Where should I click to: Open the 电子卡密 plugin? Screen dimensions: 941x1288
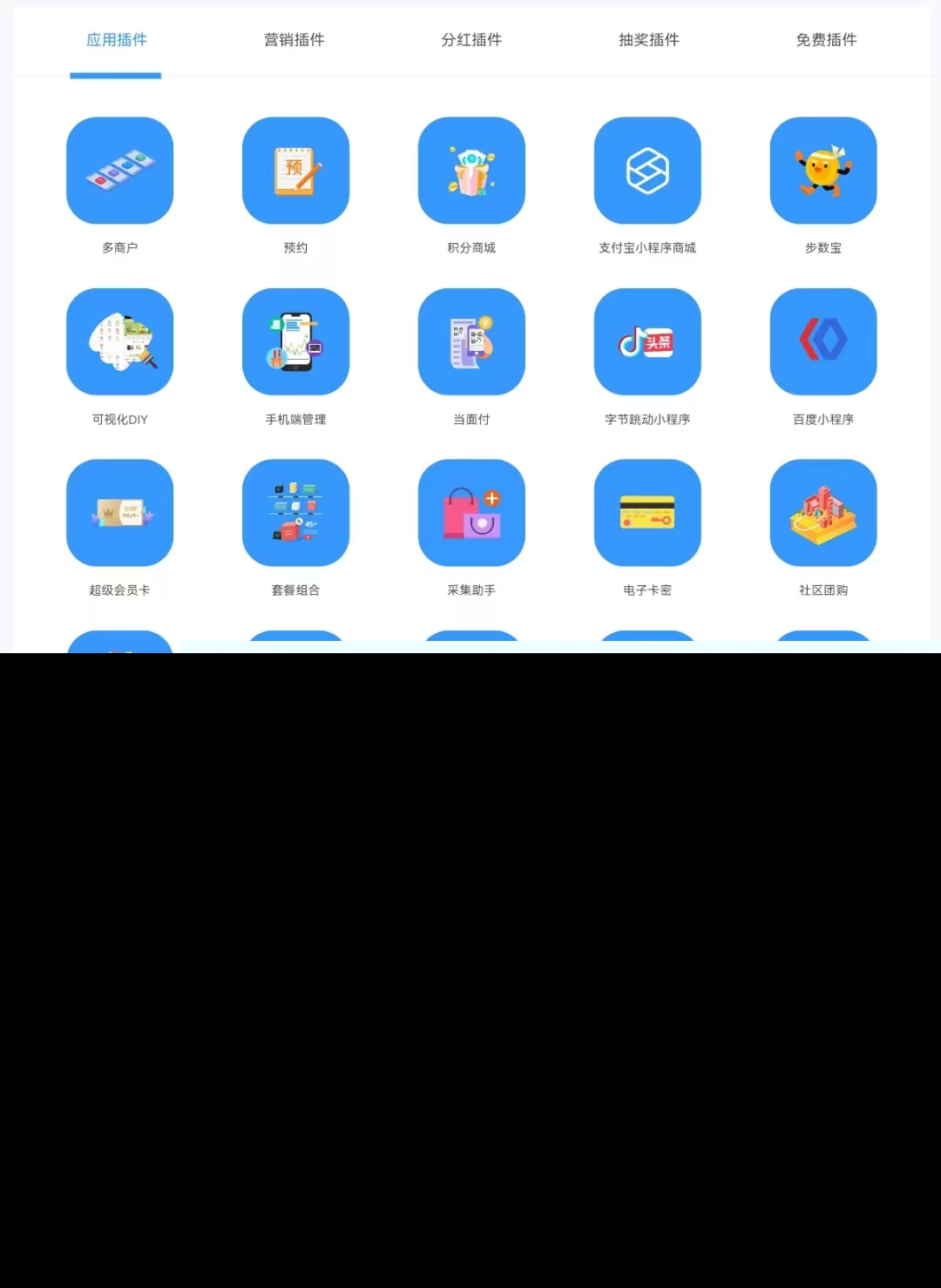coord(647,513)
